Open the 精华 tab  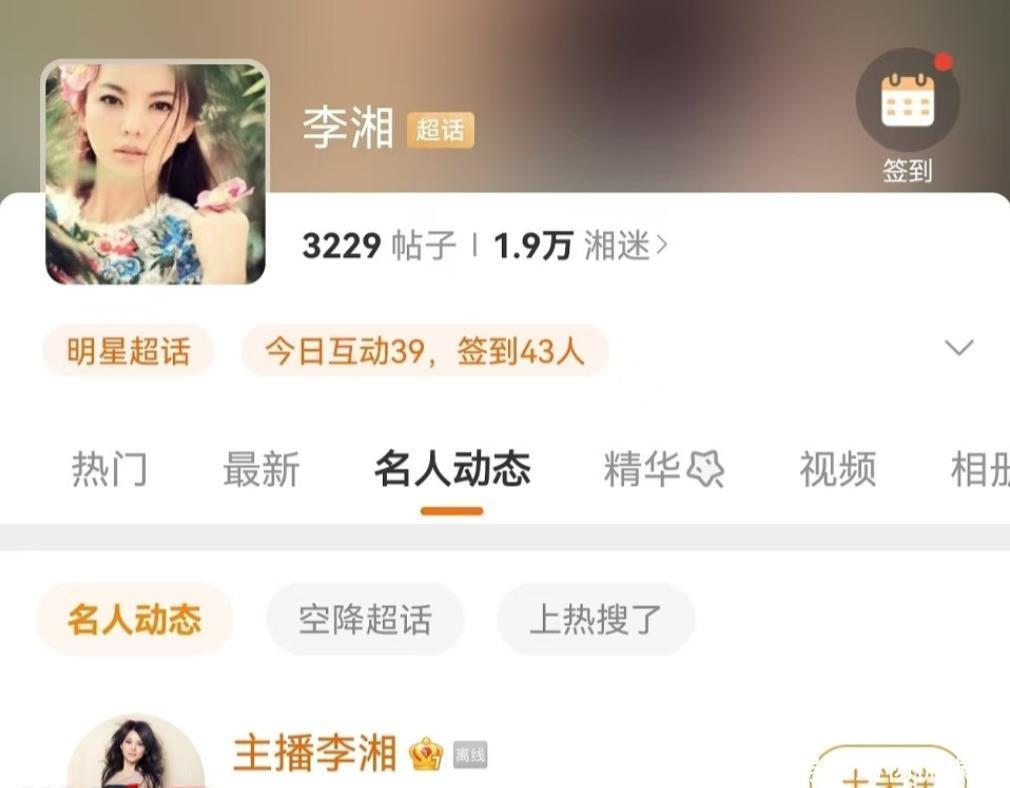662,469
